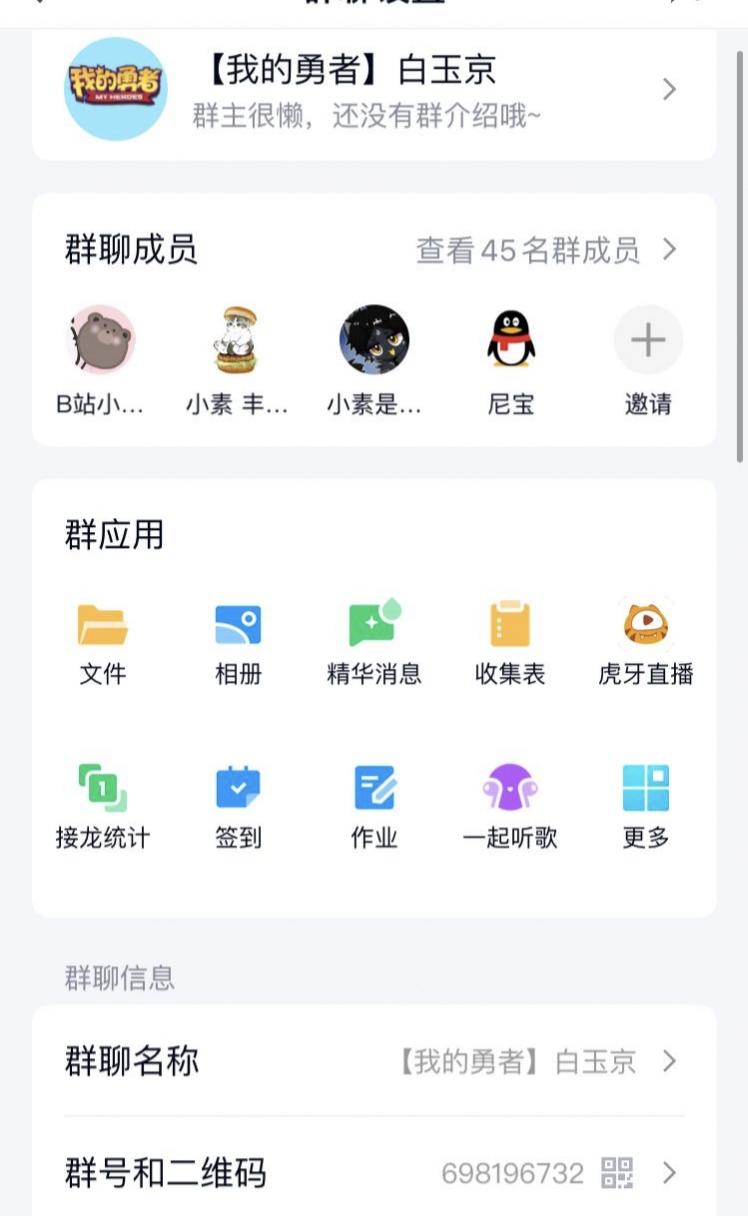The width and height of the screenshot is (748, 1216).
Task: Open member B站小... profile
Action: point(100,342)
